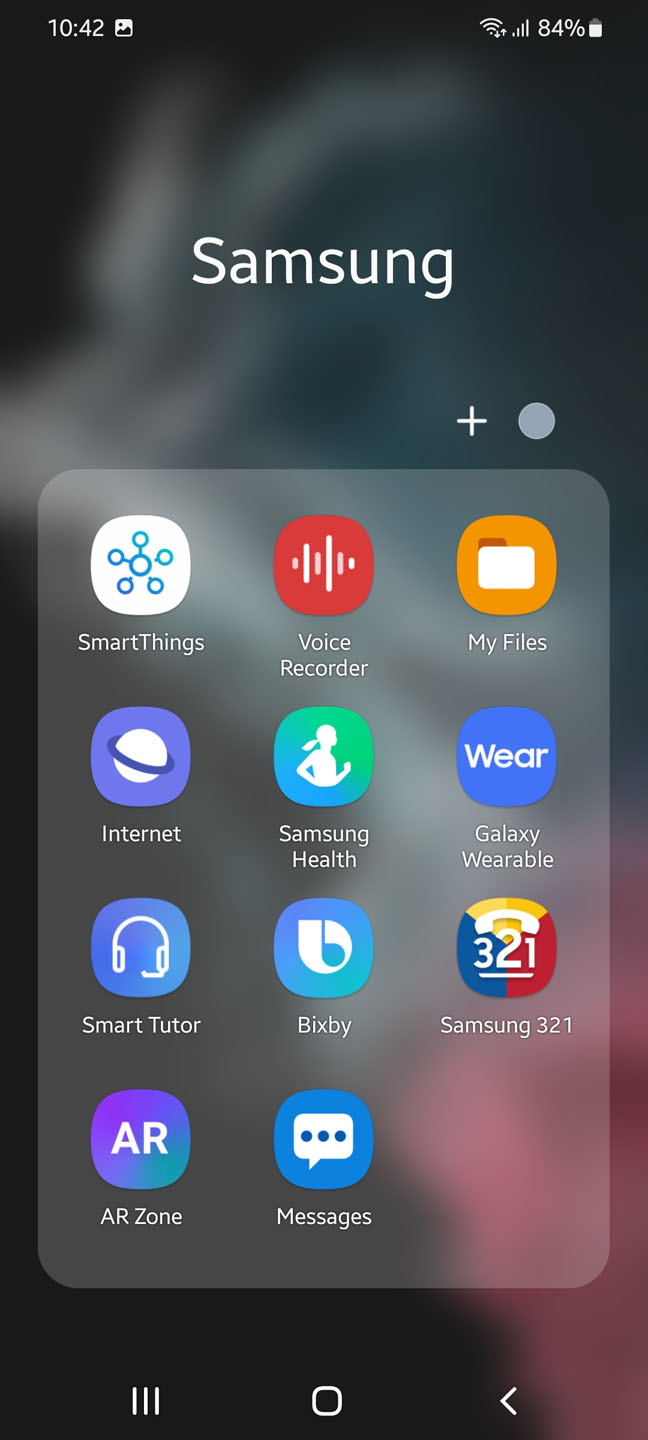Launch Voice Recorder
The width and height of the screenshot is (648, 1440).
click(324, 566)
